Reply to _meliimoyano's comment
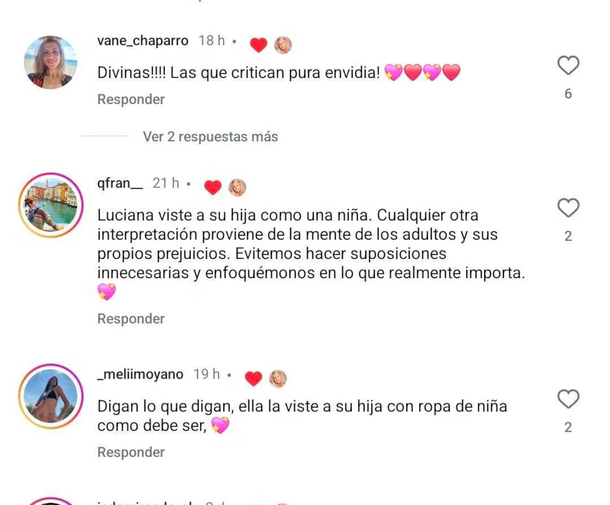Image resolution: width=610 pixels, height=505 pixels. (x=130, y=452)
